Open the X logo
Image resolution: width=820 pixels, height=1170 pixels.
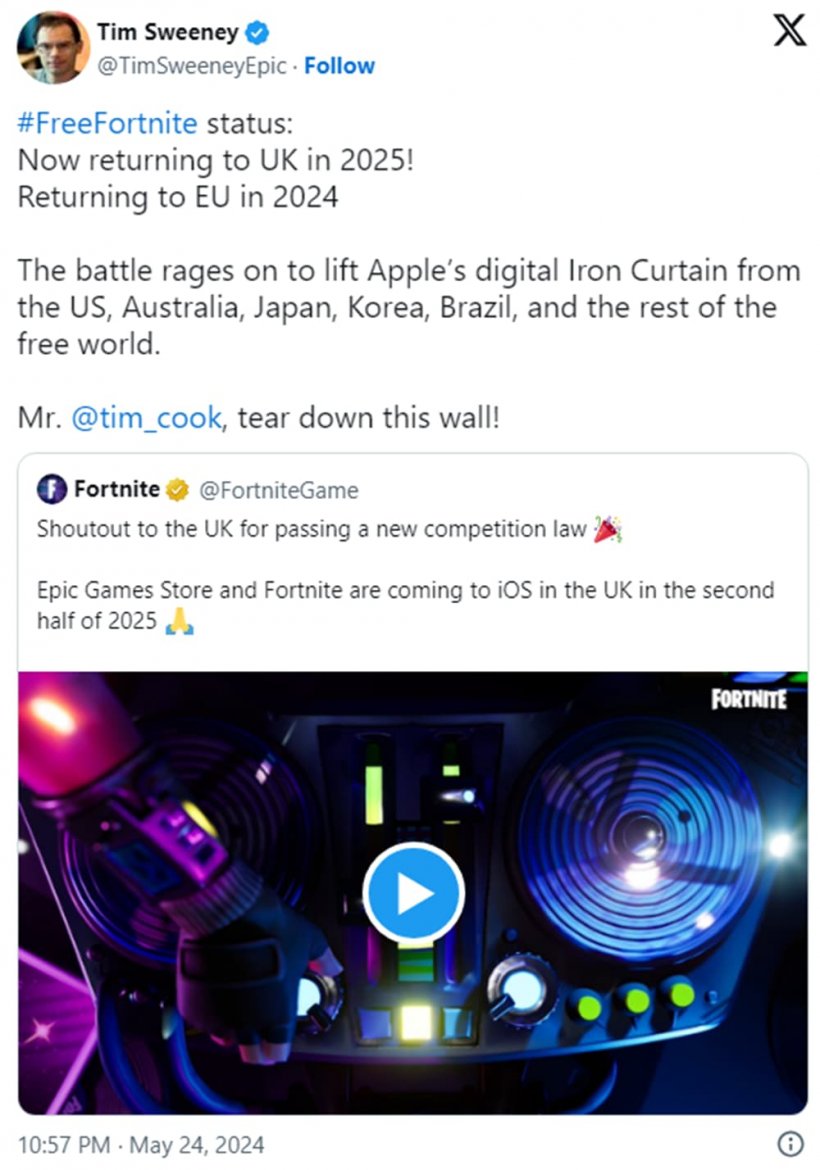coord(790,33)
